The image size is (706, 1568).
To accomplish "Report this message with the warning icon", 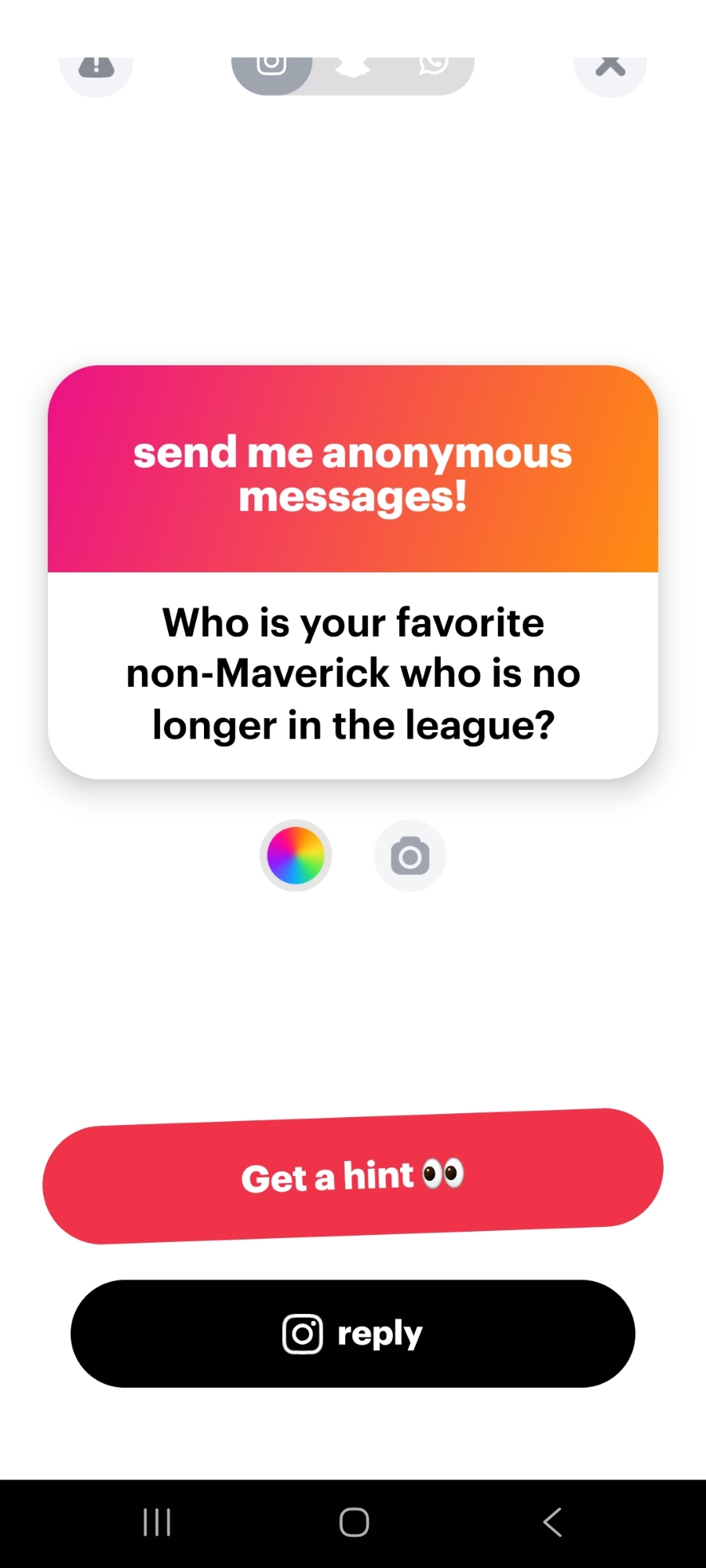I will pyautogui.click(x=96, y=69).
